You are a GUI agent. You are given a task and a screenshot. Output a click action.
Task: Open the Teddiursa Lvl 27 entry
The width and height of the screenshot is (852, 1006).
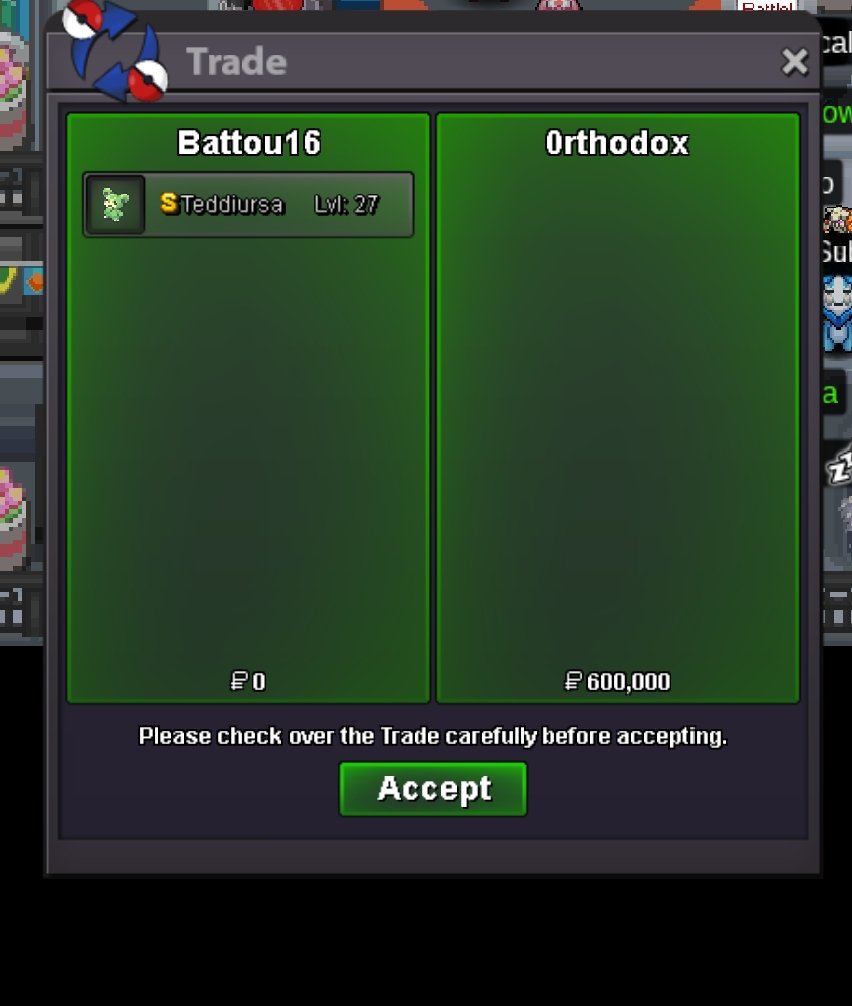coord(248,205)
